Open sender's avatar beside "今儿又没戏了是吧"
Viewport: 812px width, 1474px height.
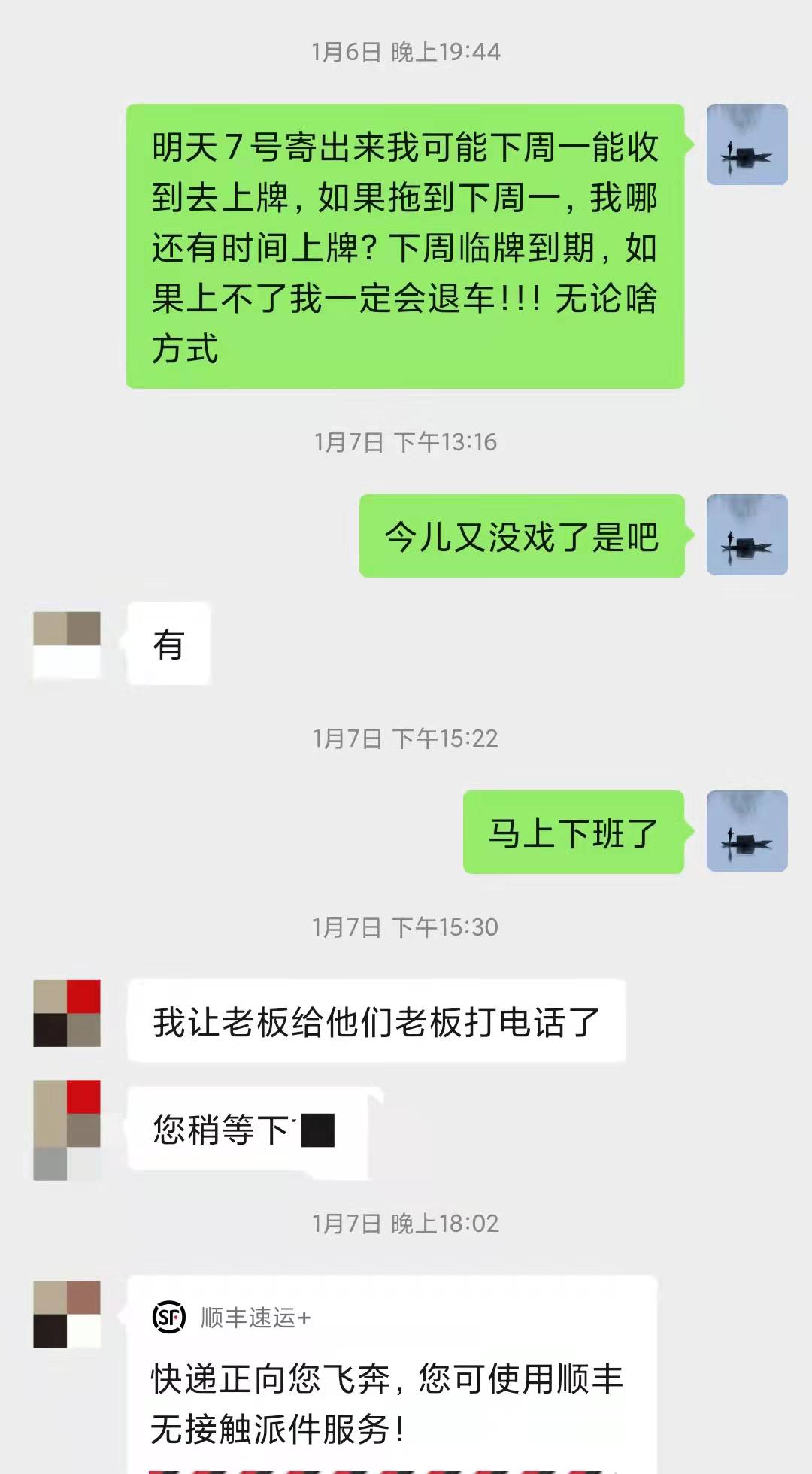click(x=747, y=535)
